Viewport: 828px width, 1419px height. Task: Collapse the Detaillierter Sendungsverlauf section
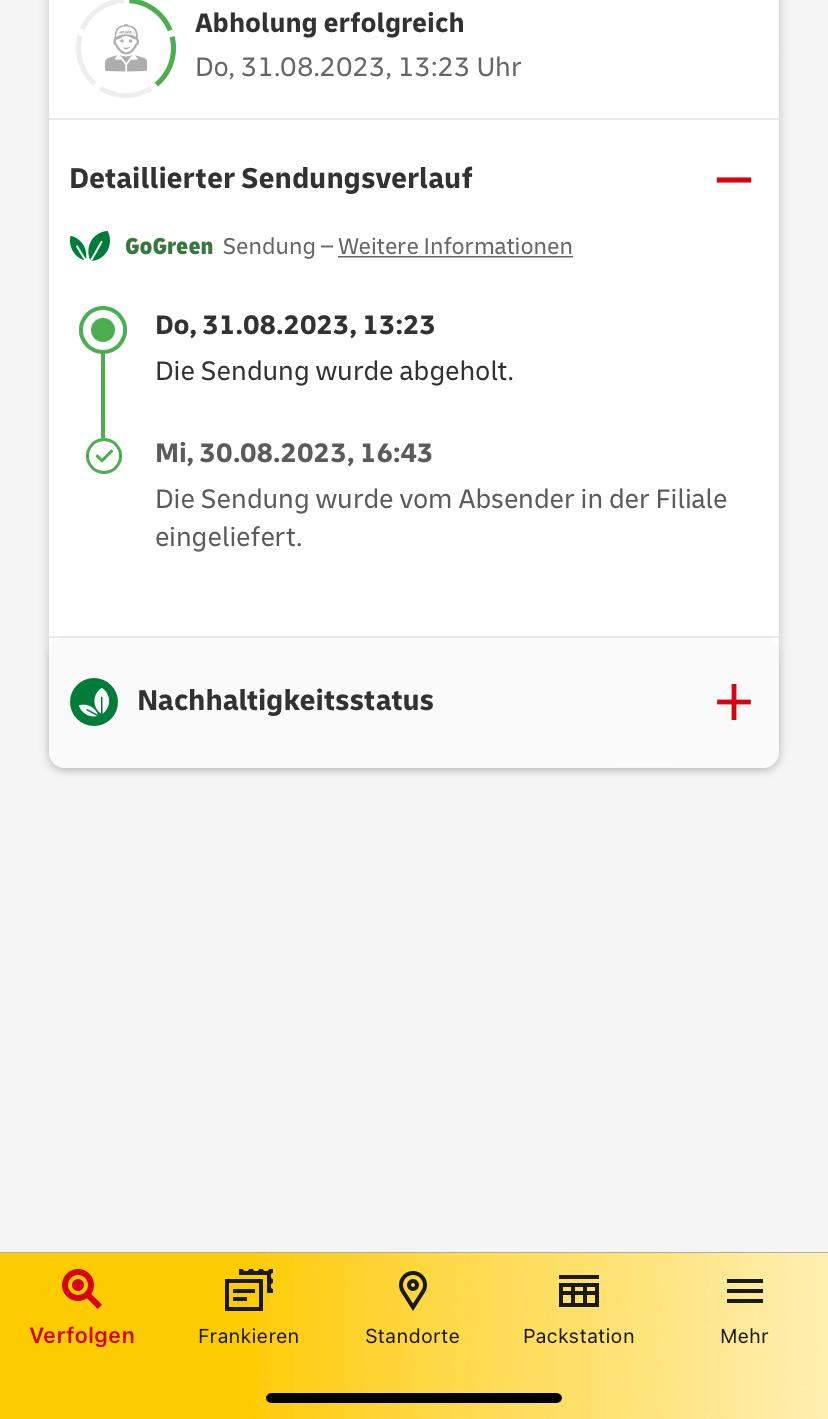click(x=733, y=180)
